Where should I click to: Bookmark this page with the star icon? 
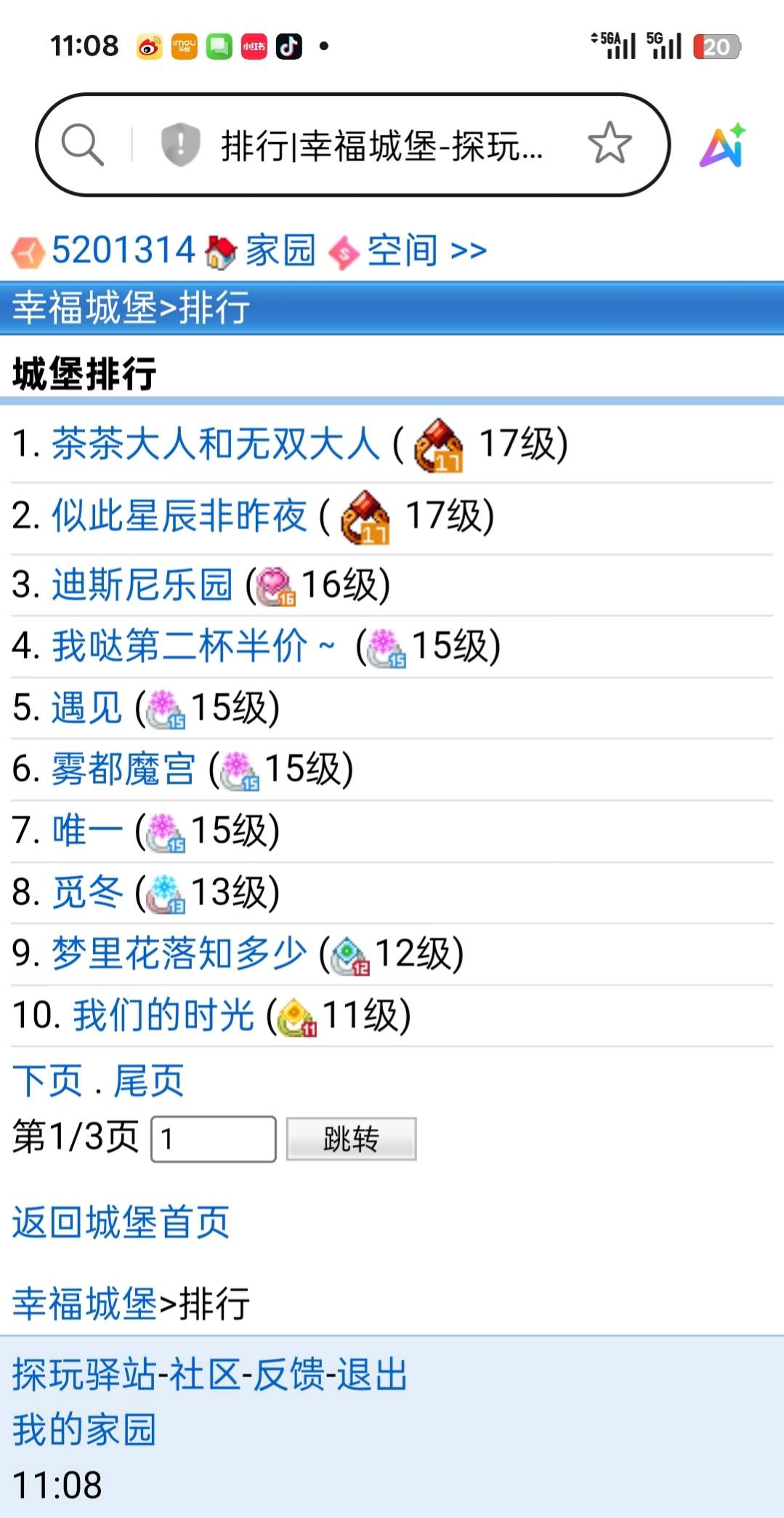pos(609,143)
